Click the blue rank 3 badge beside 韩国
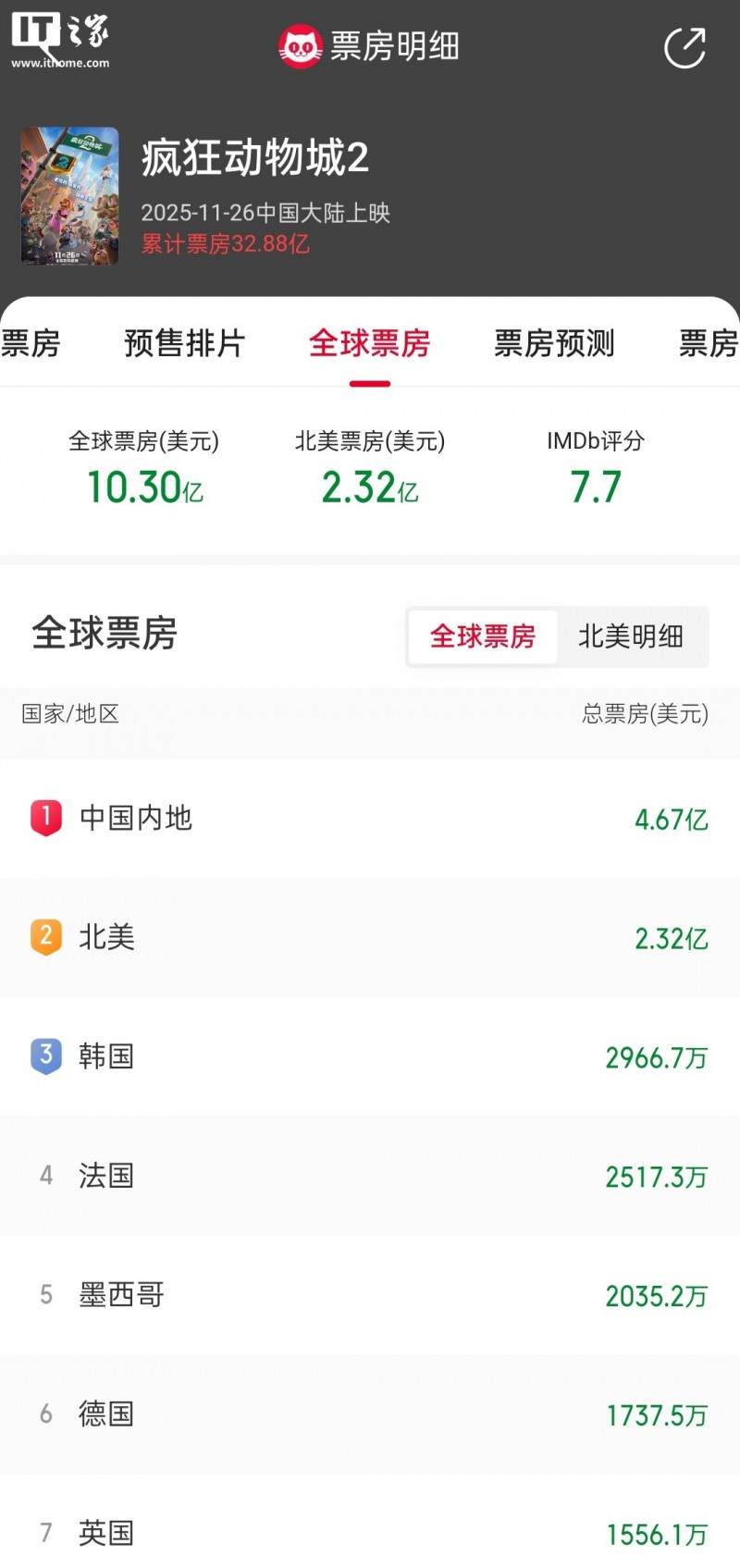 pos(45,1056)
